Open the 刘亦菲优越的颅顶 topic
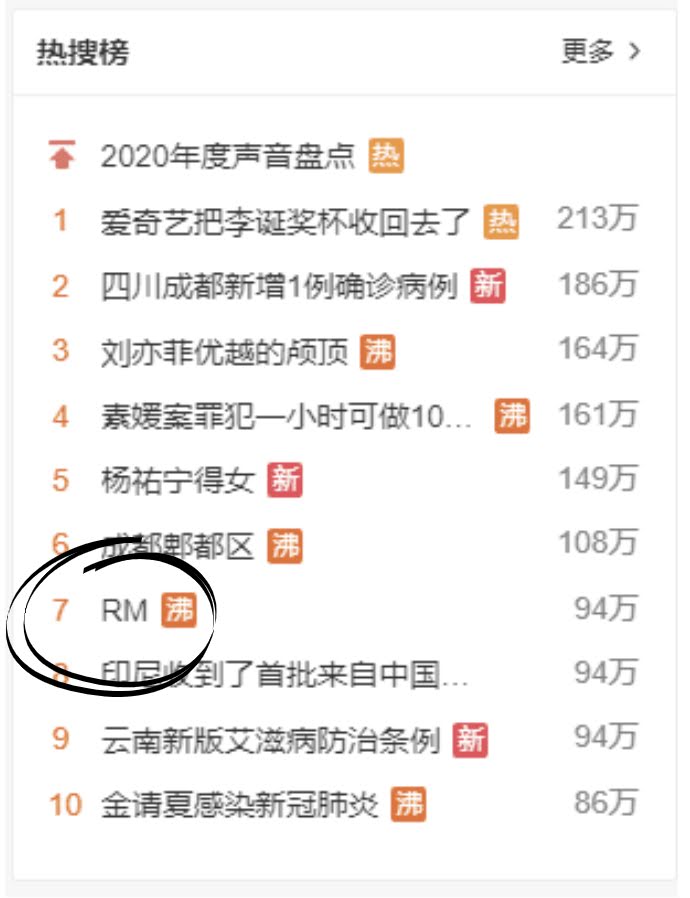 tap(225, 351)
